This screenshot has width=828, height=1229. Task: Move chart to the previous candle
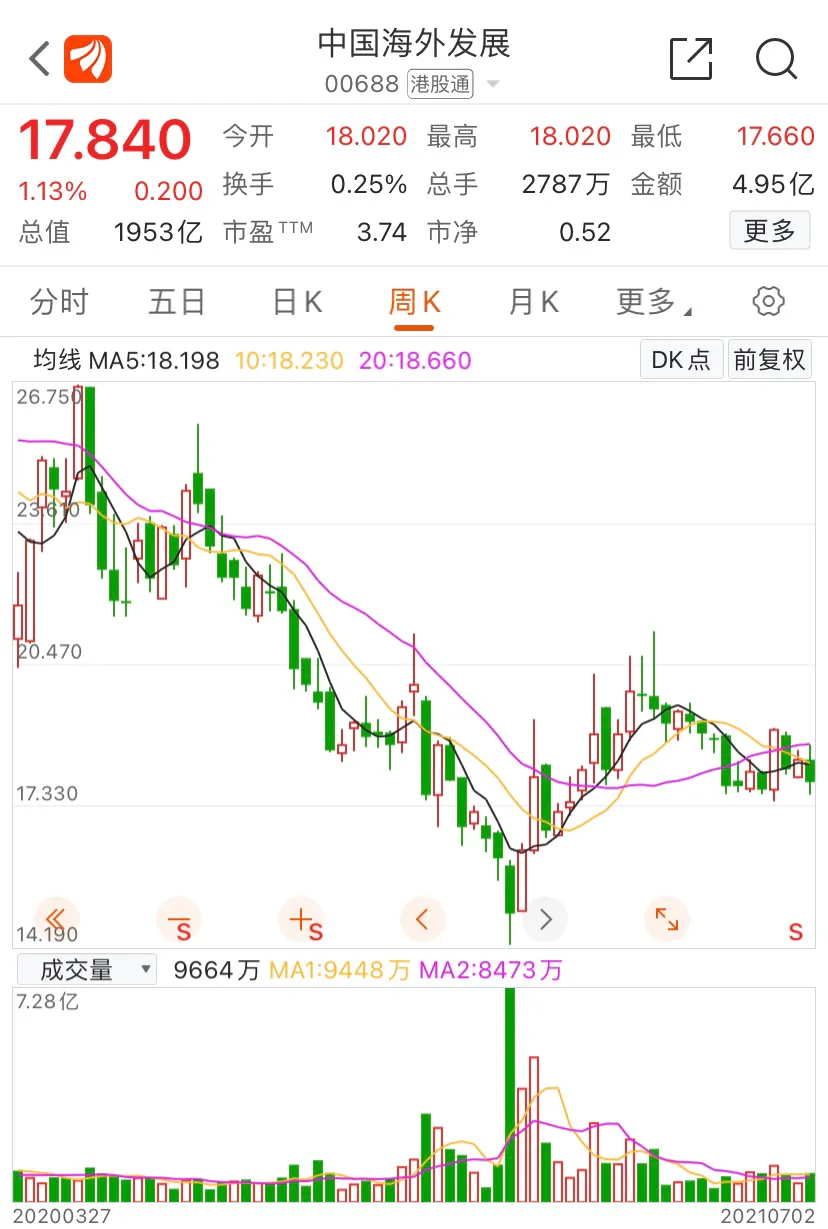[422, 918]
